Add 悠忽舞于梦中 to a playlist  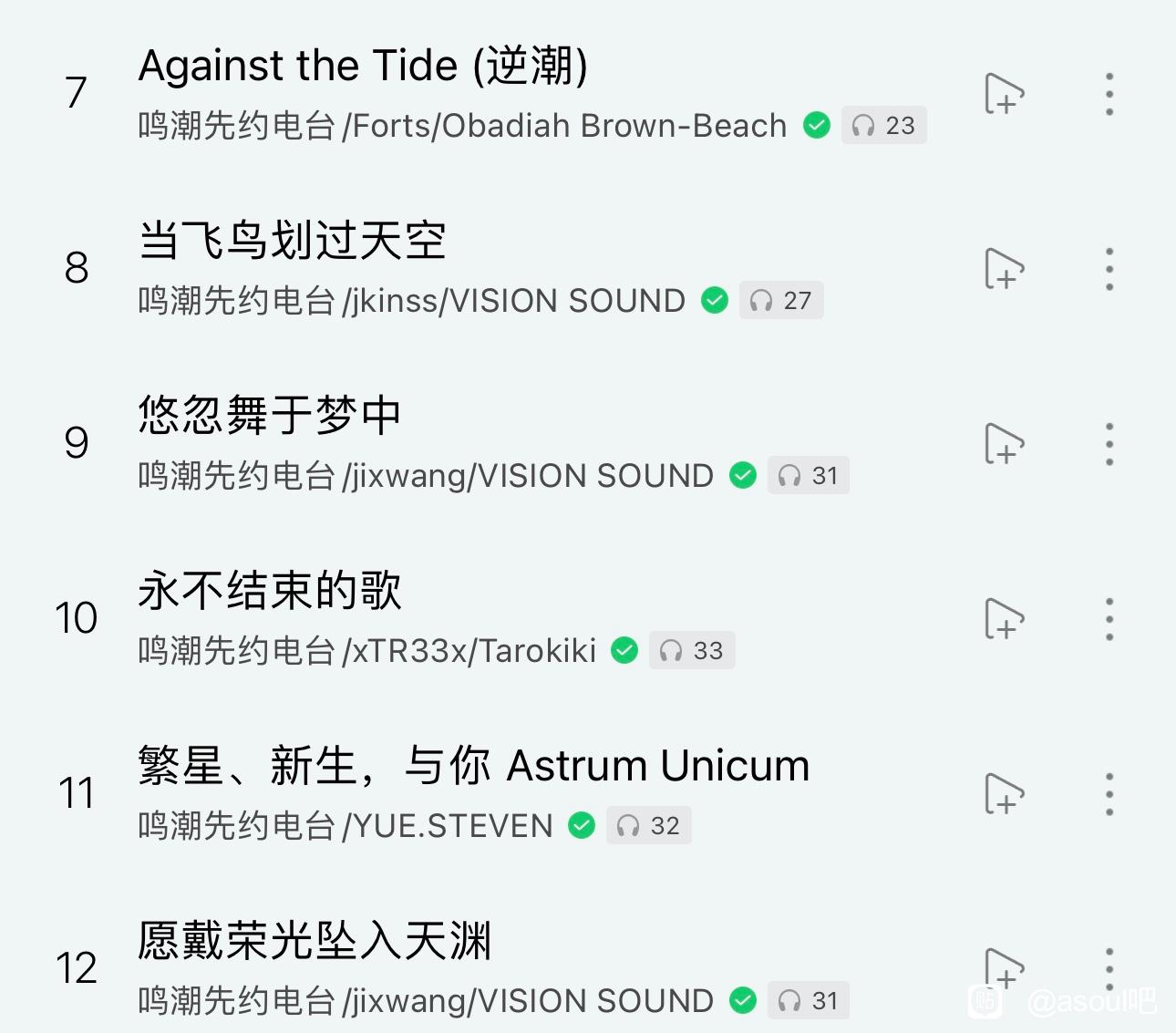[1004, 444]
